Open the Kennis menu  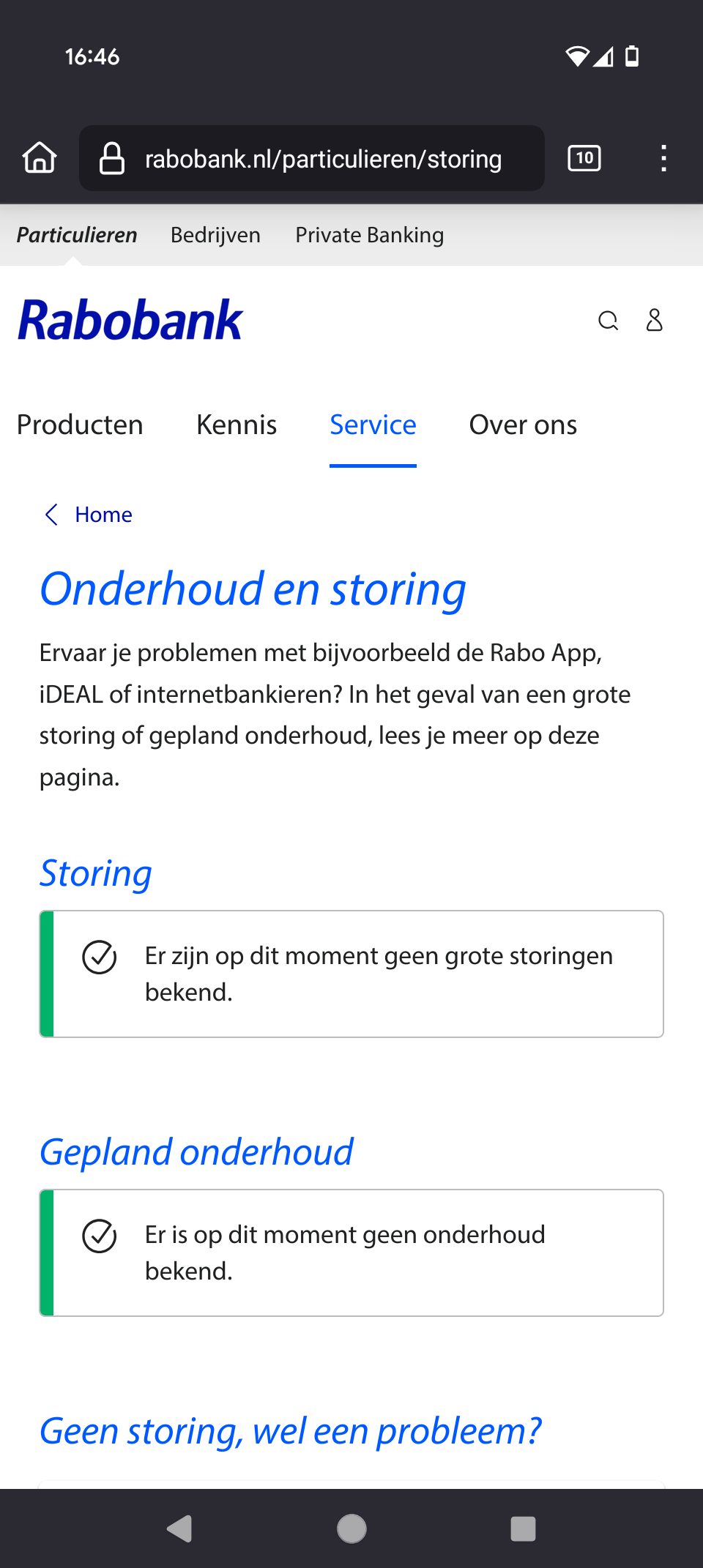(237, 425)
